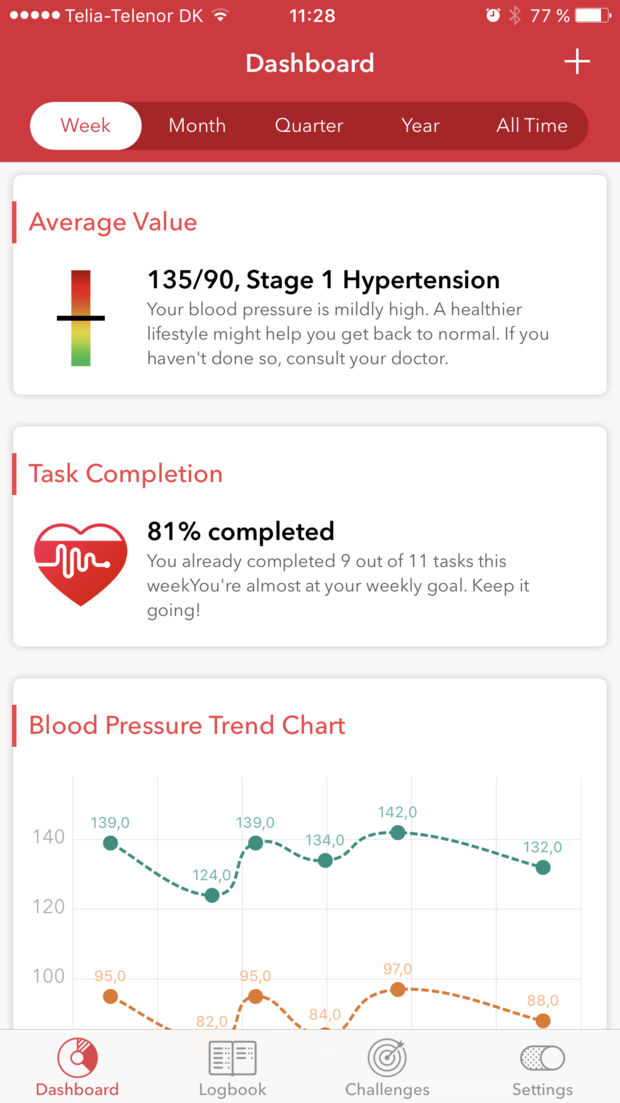Switch to the Month view
The image size is (620, 1103).
(197, 126)
